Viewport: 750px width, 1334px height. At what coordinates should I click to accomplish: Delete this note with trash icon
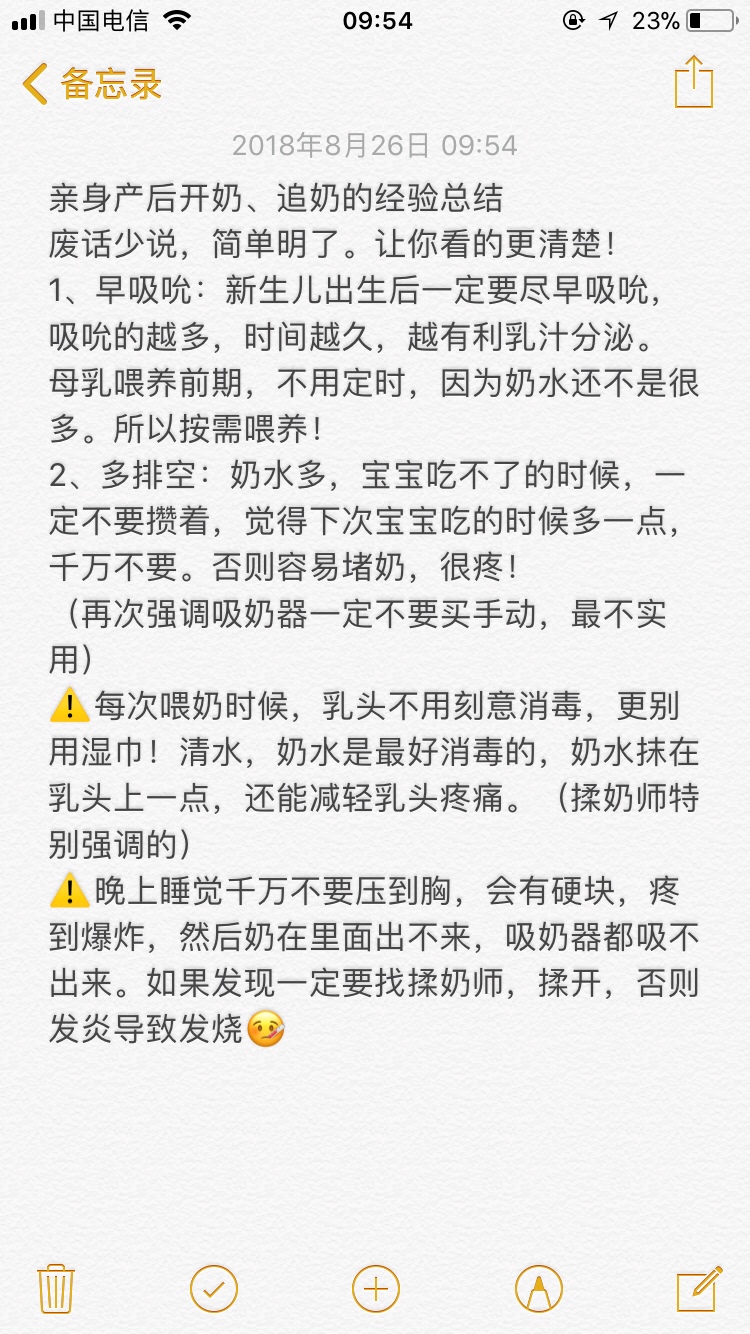(x=55, y=1286)
